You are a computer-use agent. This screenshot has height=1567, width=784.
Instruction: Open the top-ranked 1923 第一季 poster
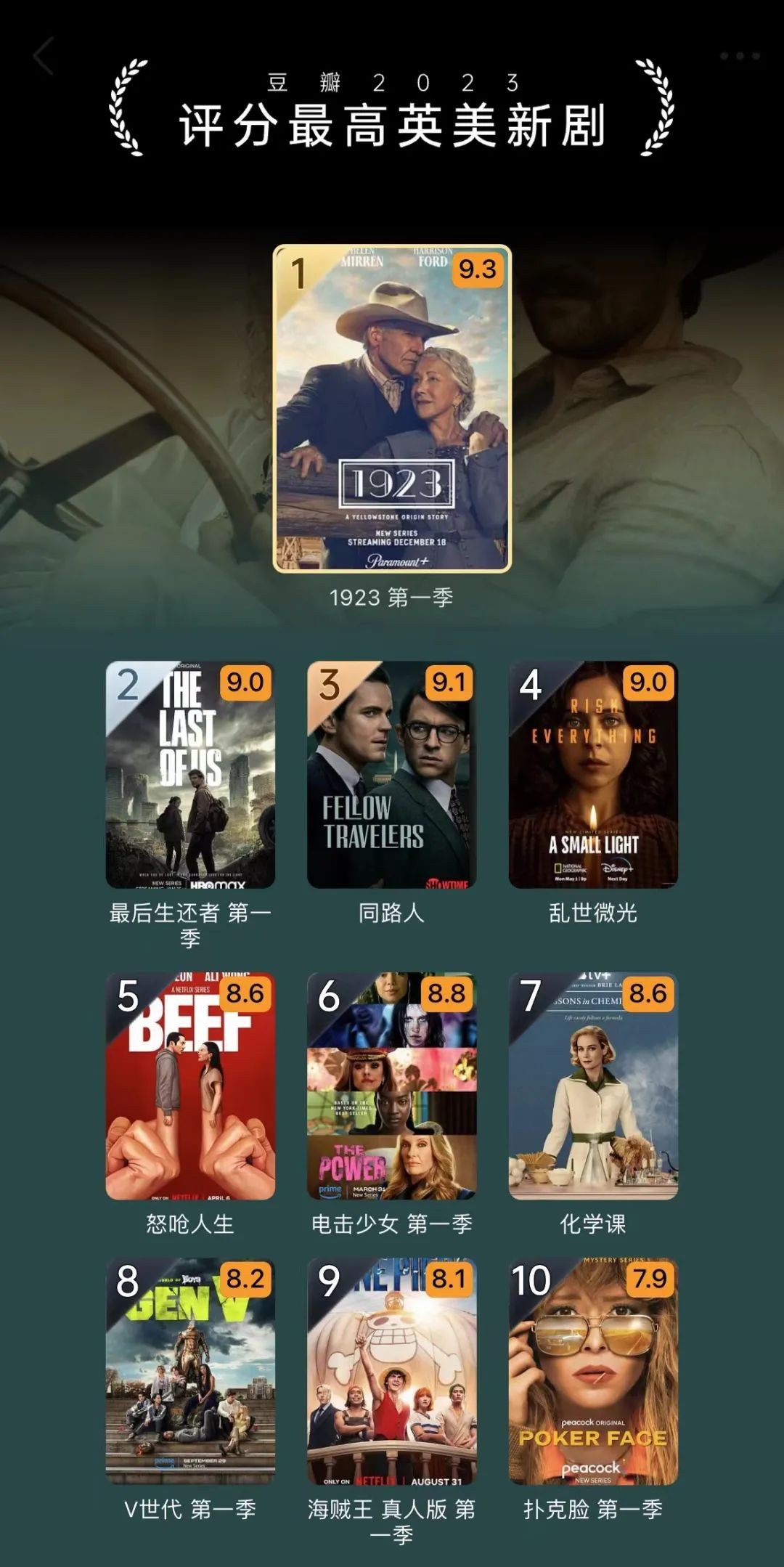[x=392, y=409]
